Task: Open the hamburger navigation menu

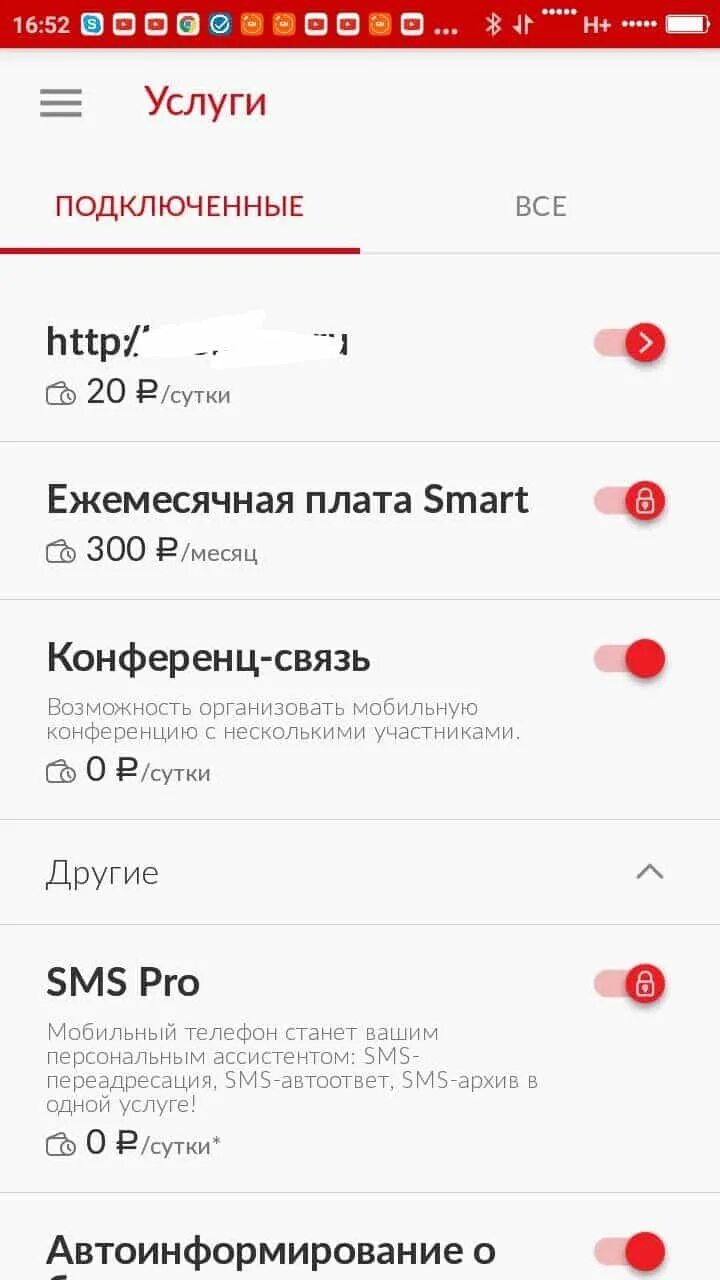Action: click(x=61, y=102)
